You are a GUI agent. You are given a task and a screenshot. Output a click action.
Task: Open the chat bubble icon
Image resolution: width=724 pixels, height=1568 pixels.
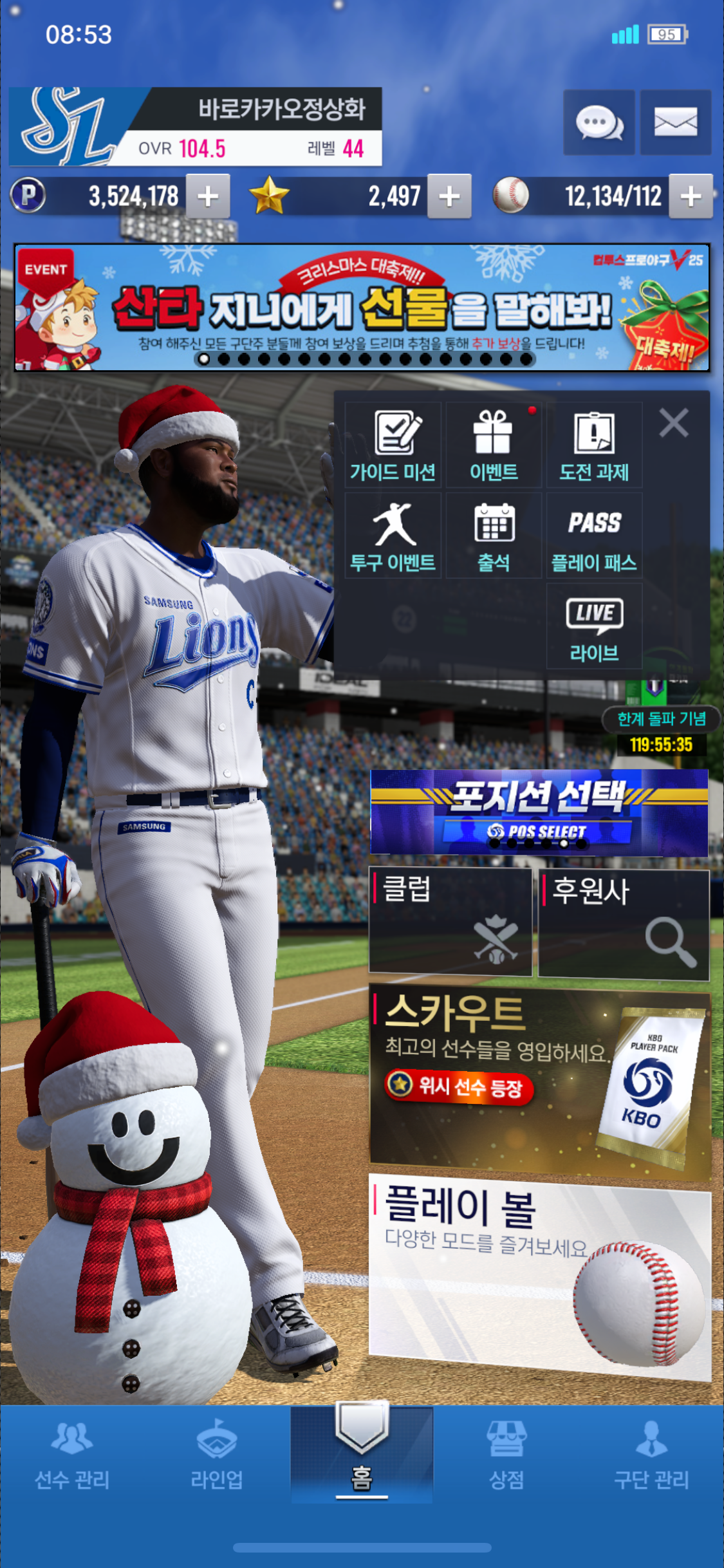click(599, 122)
